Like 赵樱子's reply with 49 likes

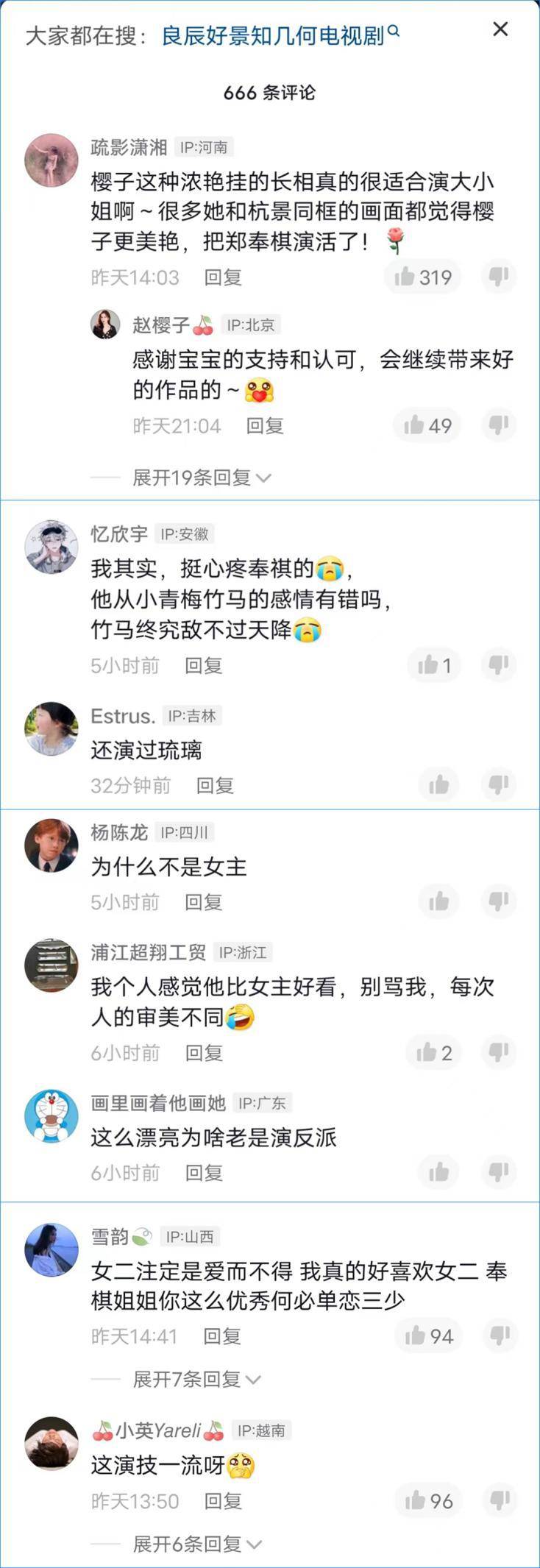coord(427,425)
